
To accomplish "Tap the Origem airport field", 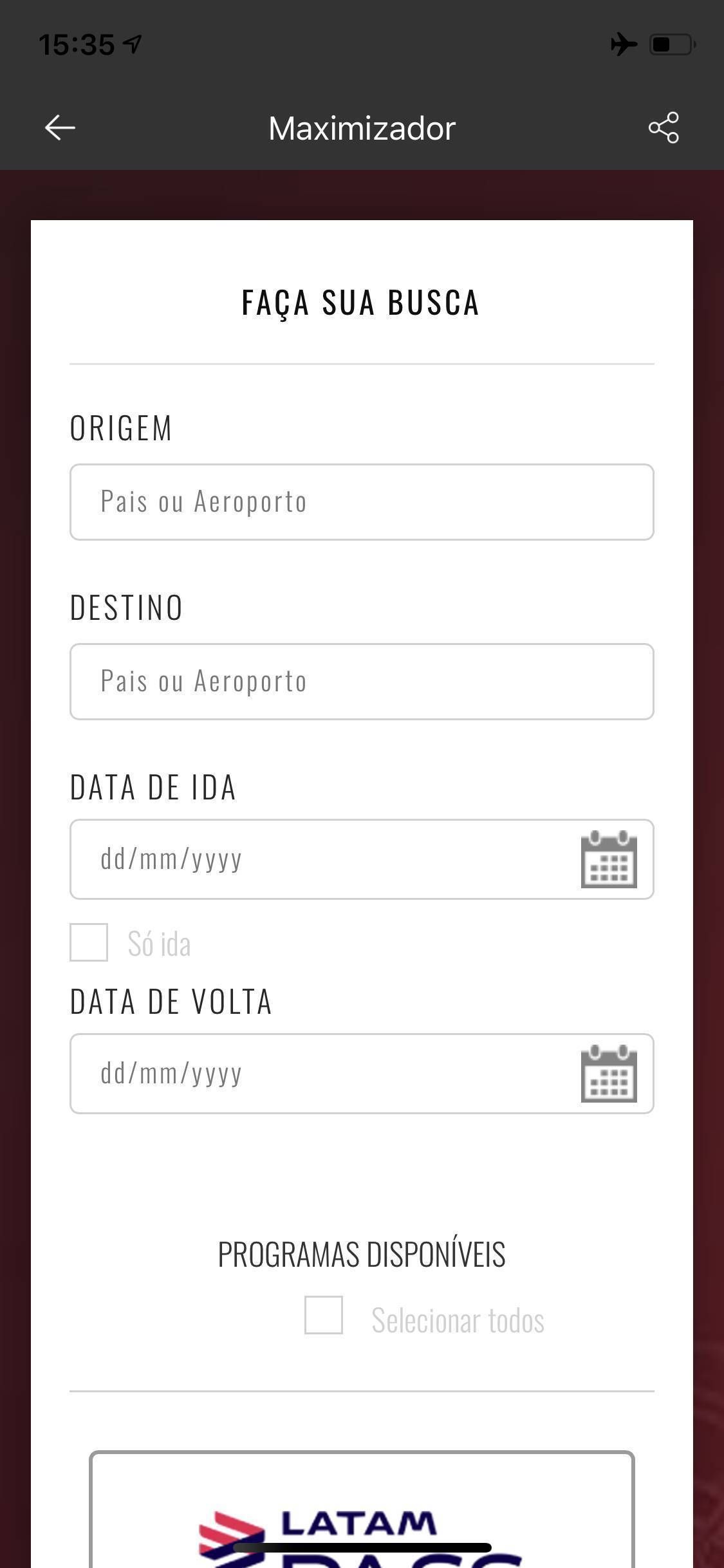I will [x=362, y=502].
